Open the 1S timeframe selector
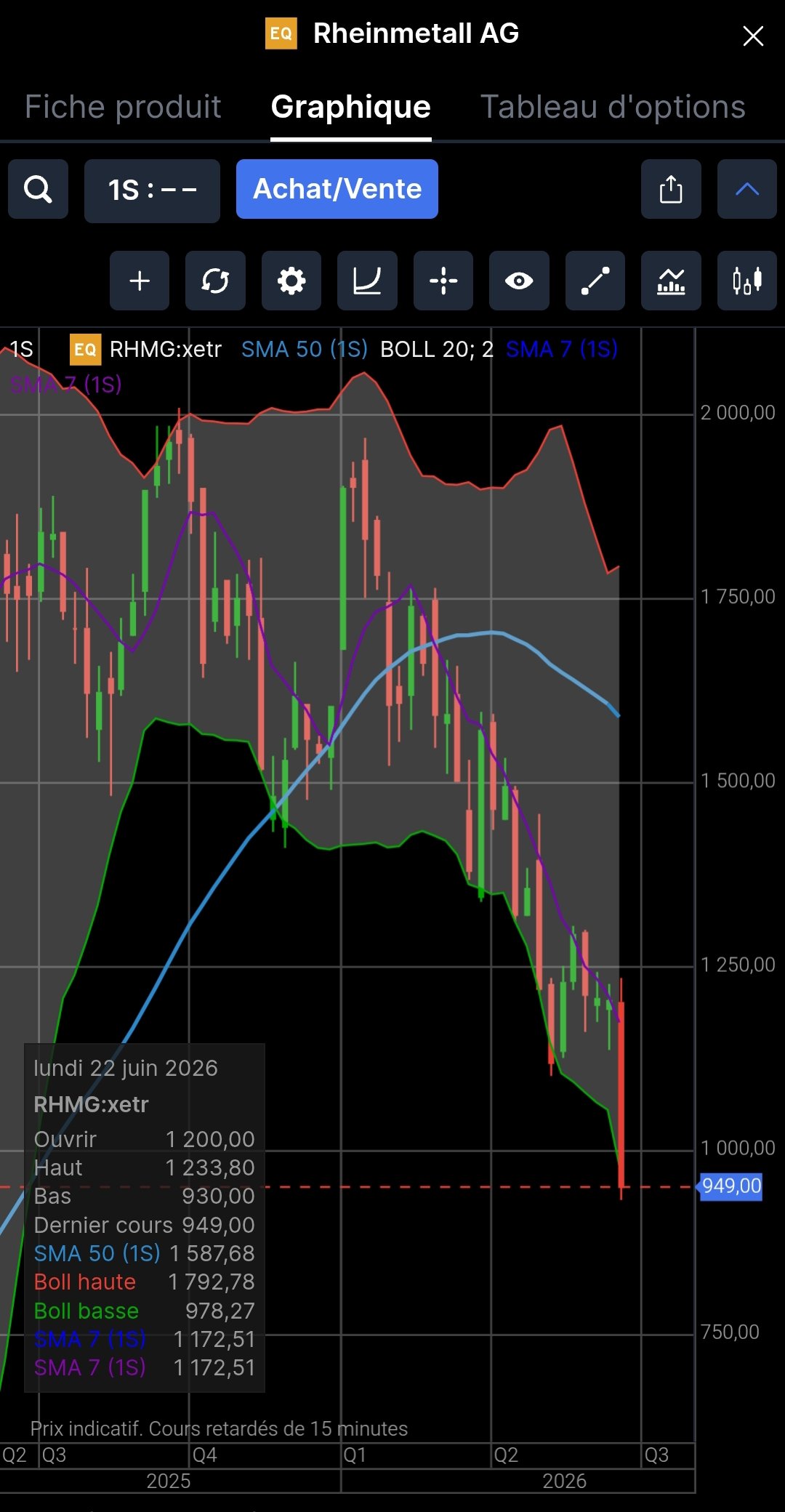The height and width of the screenshot is (1512, 785). point(152,190)
